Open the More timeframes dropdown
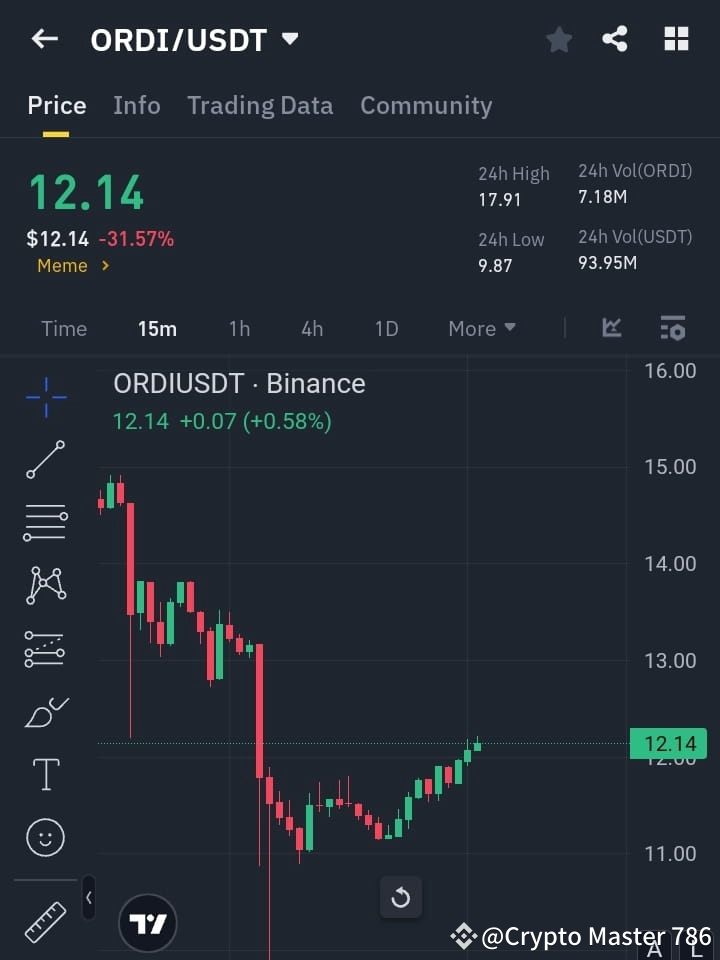Image resolution: width=720 pixels, height=960 pixels. coord(481,328)
